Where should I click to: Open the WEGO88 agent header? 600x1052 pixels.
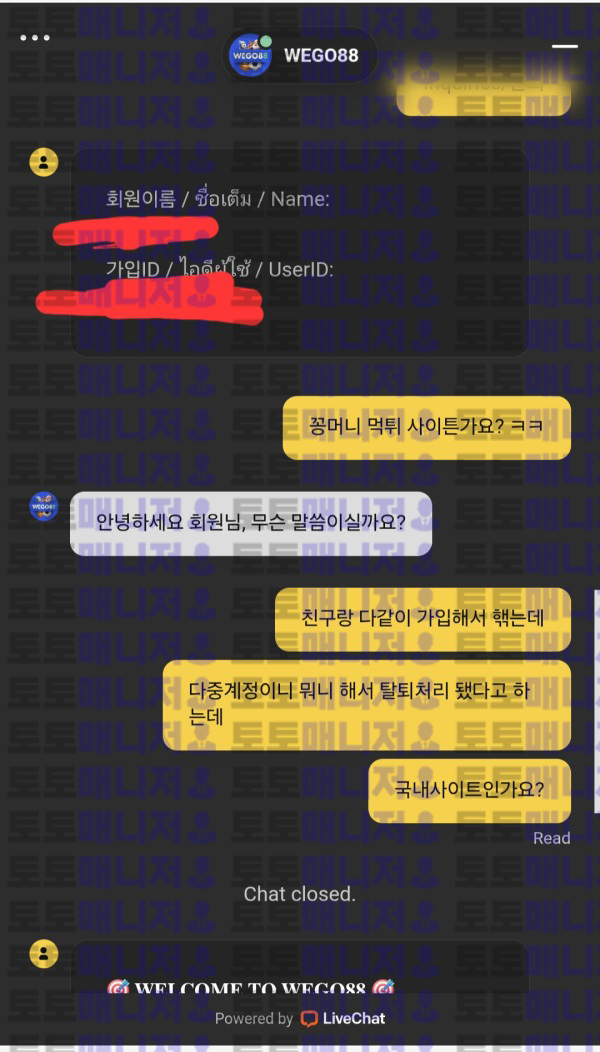tap(298, 55)
